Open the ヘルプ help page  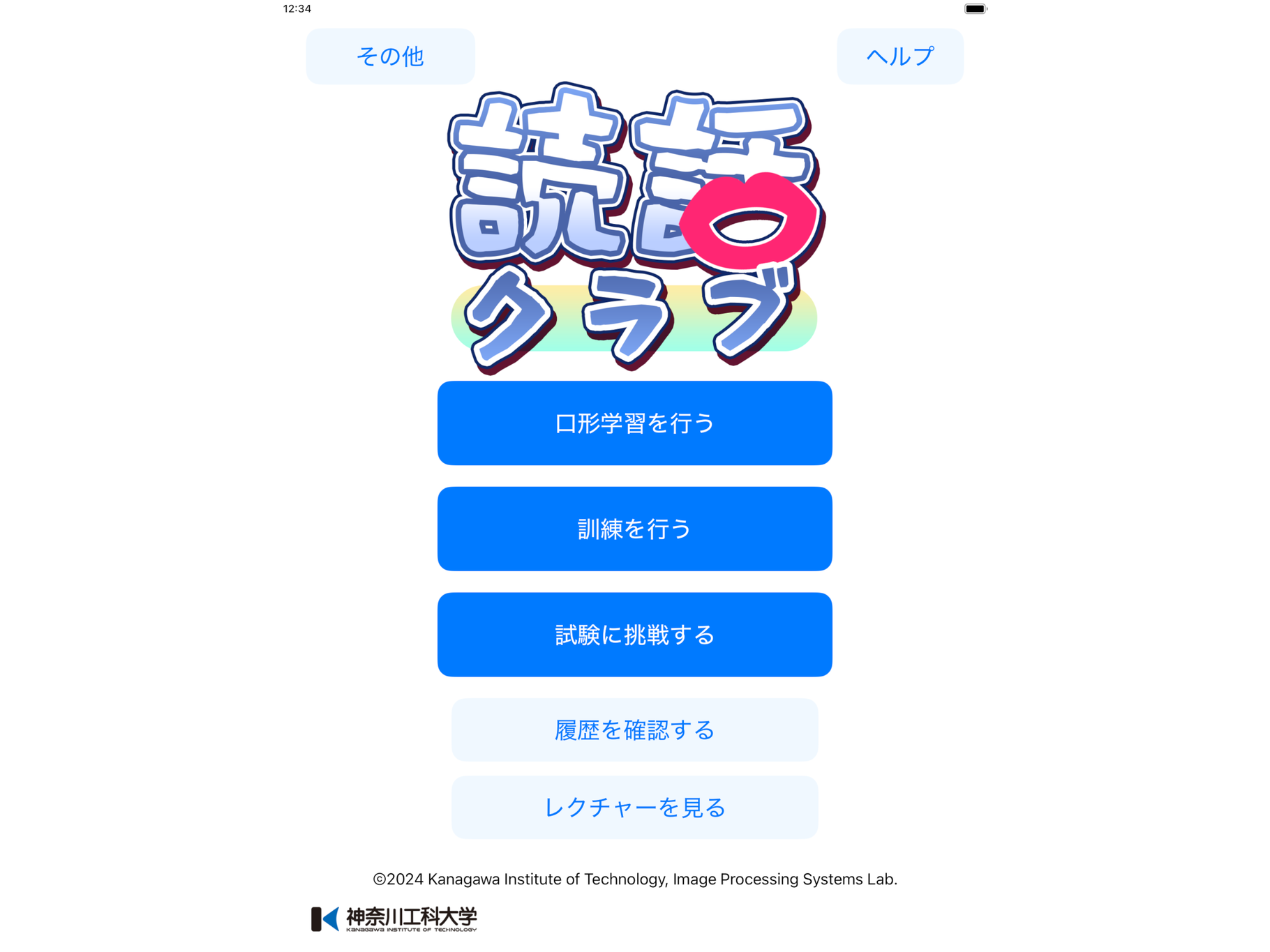click(899, 56)
